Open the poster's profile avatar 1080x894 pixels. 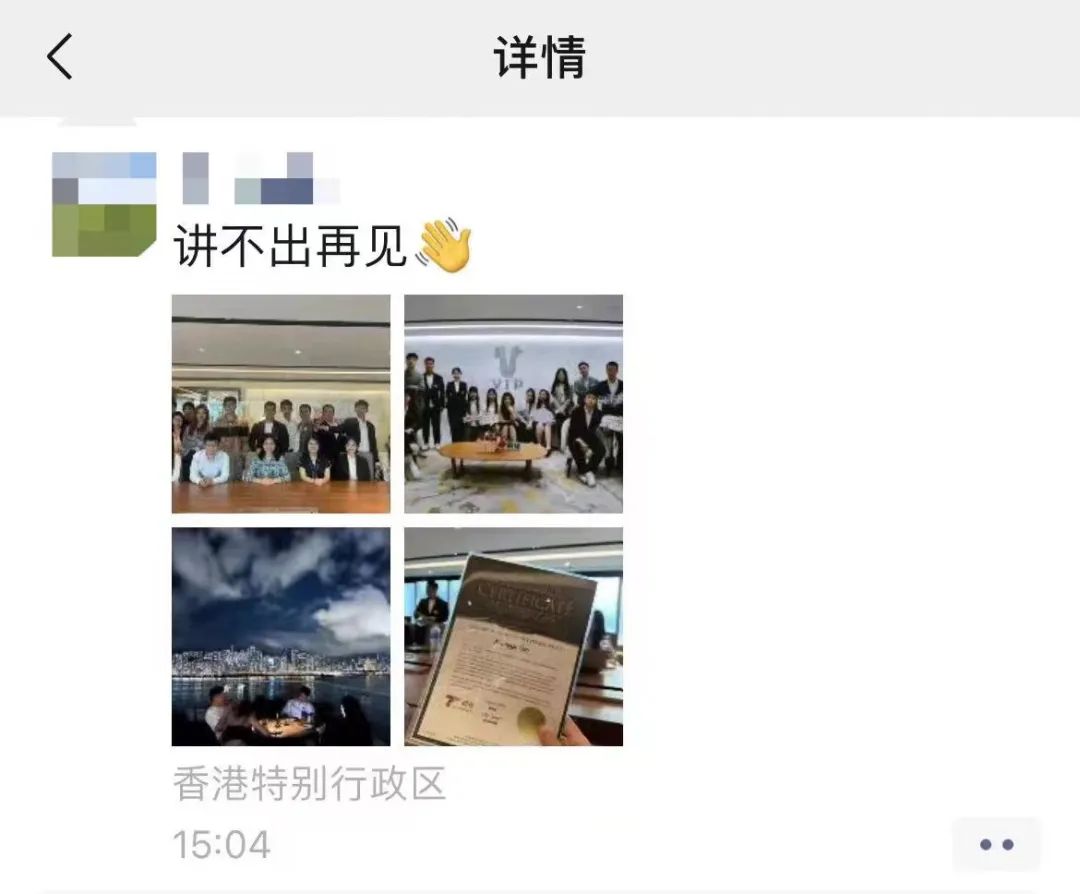[x=104, y=205]
